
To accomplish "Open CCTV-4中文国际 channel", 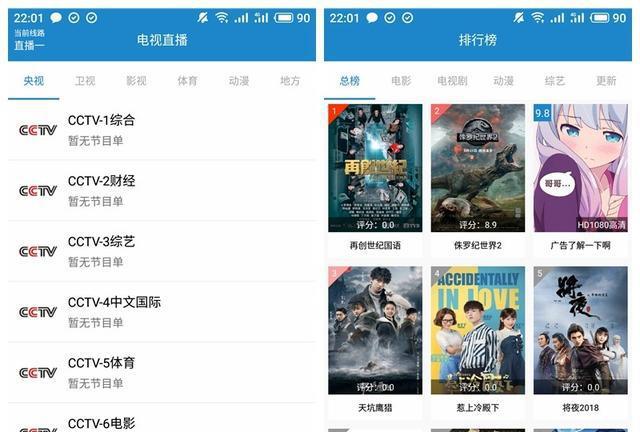I will click(x=160, y=312).
